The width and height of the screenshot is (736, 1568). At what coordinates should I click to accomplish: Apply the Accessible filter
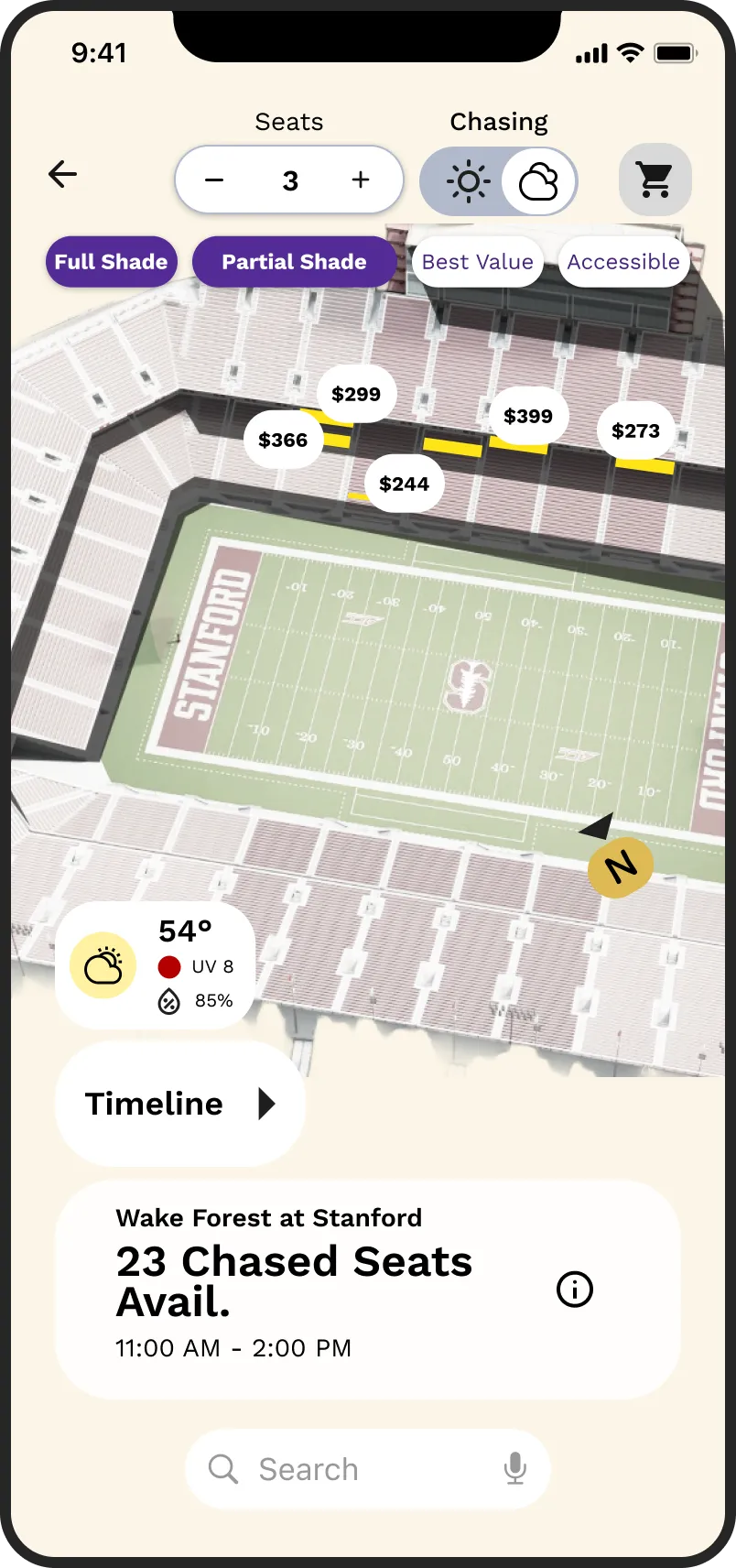pos(623,262)
